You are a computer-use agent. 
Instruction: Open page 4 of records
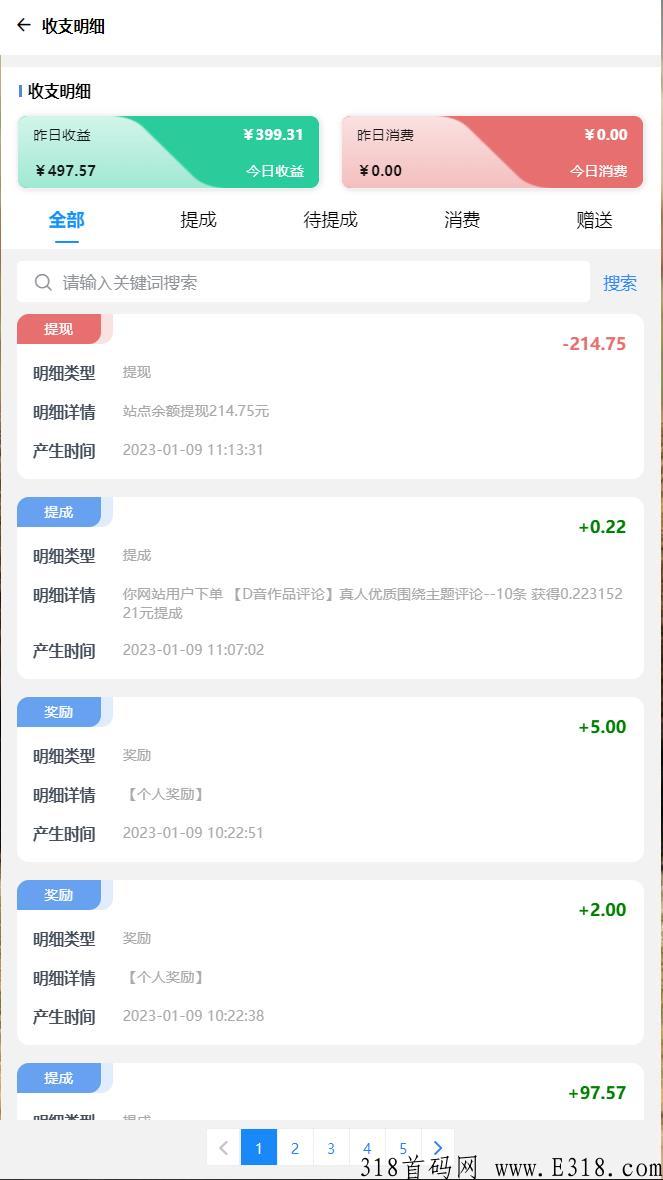(x=367, y=1148)
